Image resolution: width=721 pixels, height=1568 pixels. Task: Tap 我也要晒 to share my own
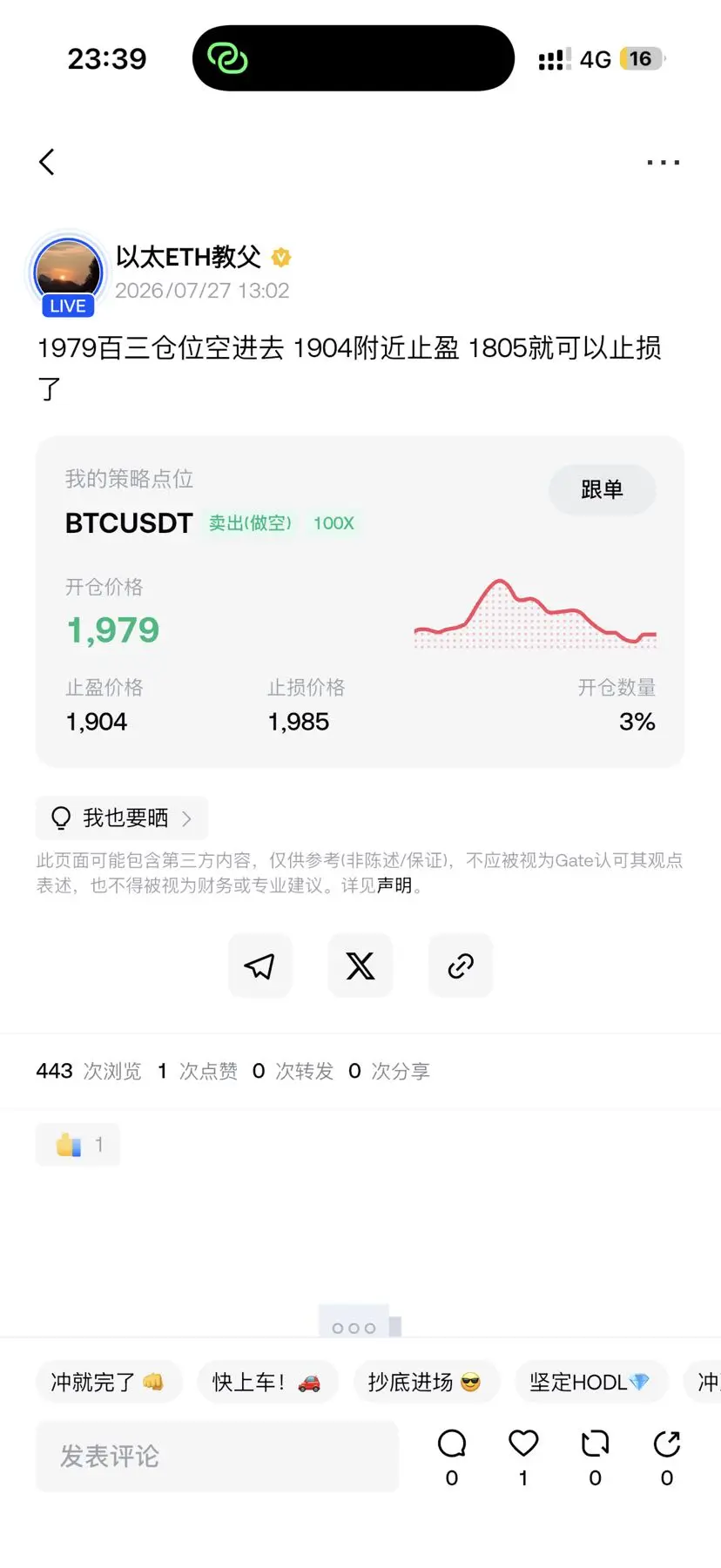(x=122, y=818)
